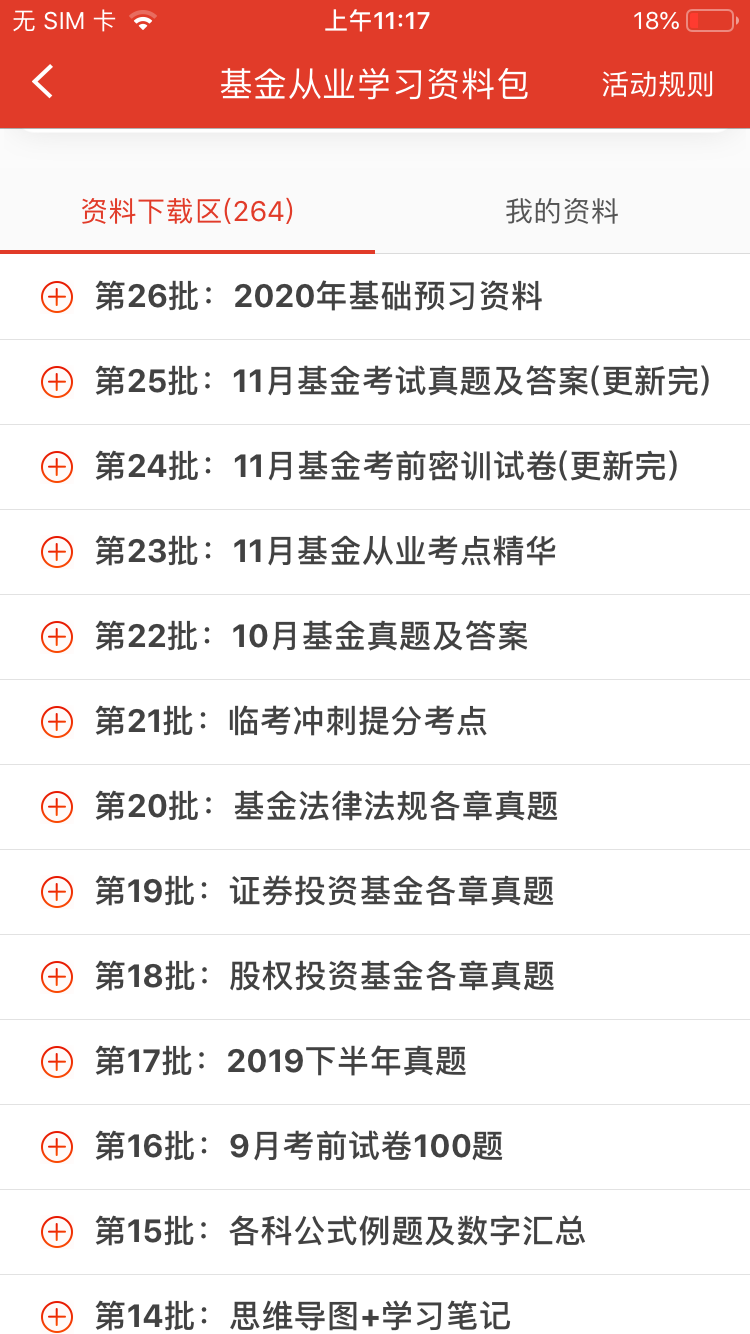This screenshot has width=750, height=1334.
Task: Switch to the 我的资料 tab
Action: [562, 212]
